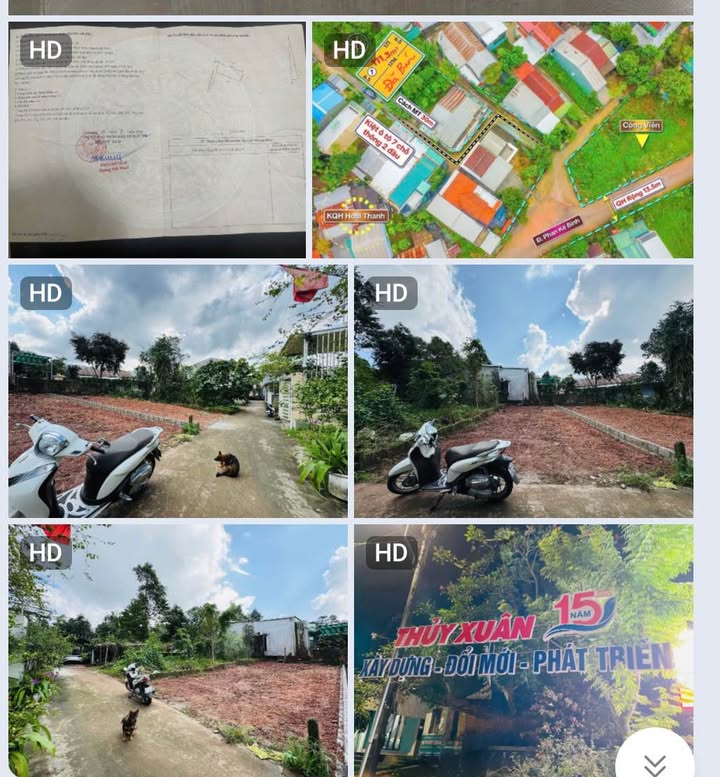The width and height of the screenshot is (720, 777).
Task: Open photo of dog walking on concrete lane
Action: click(177, 650)
